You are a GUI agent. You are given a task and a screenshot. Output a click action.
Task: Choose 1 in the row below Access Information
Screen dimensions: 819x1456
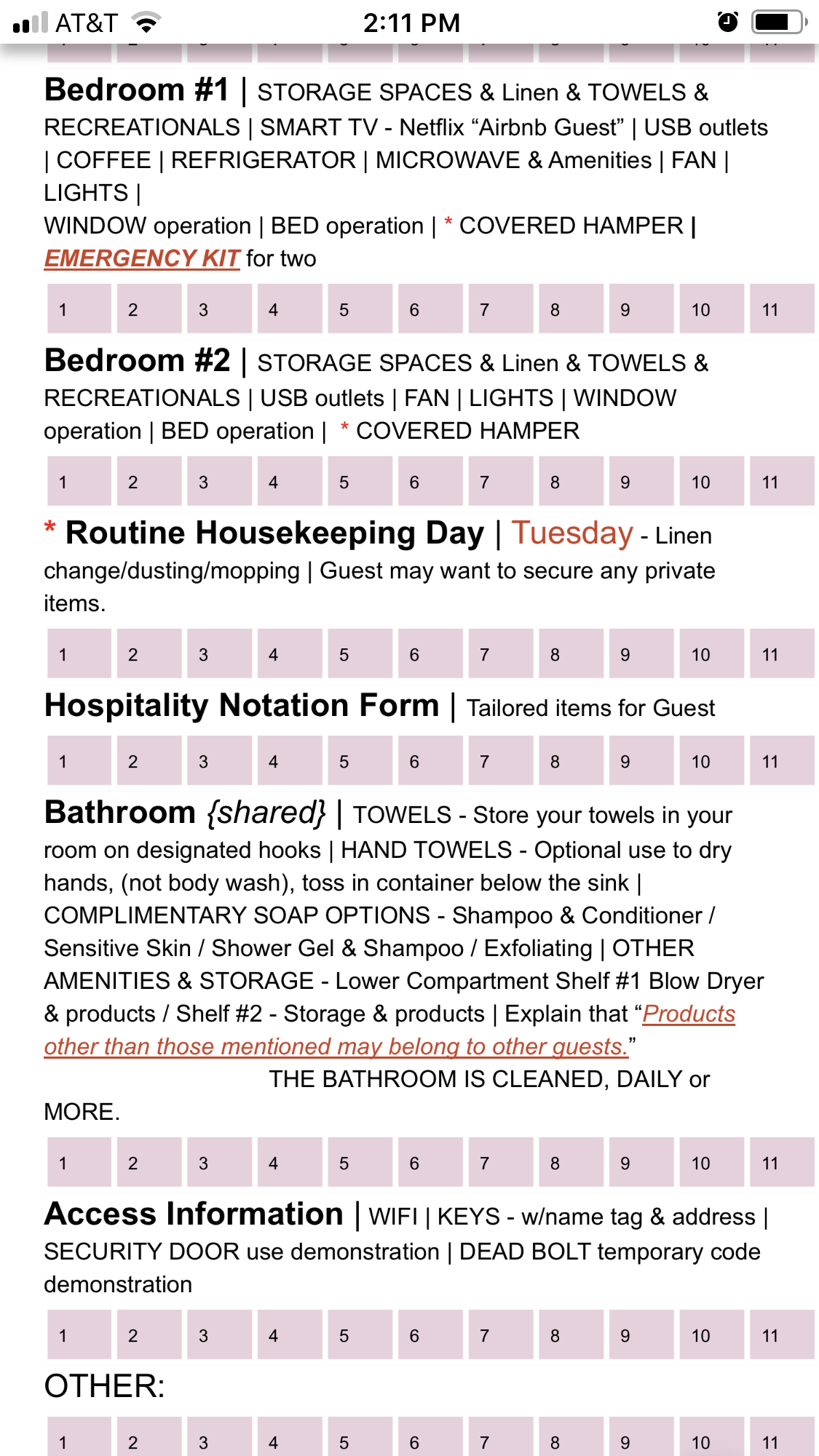point(79,1335)
